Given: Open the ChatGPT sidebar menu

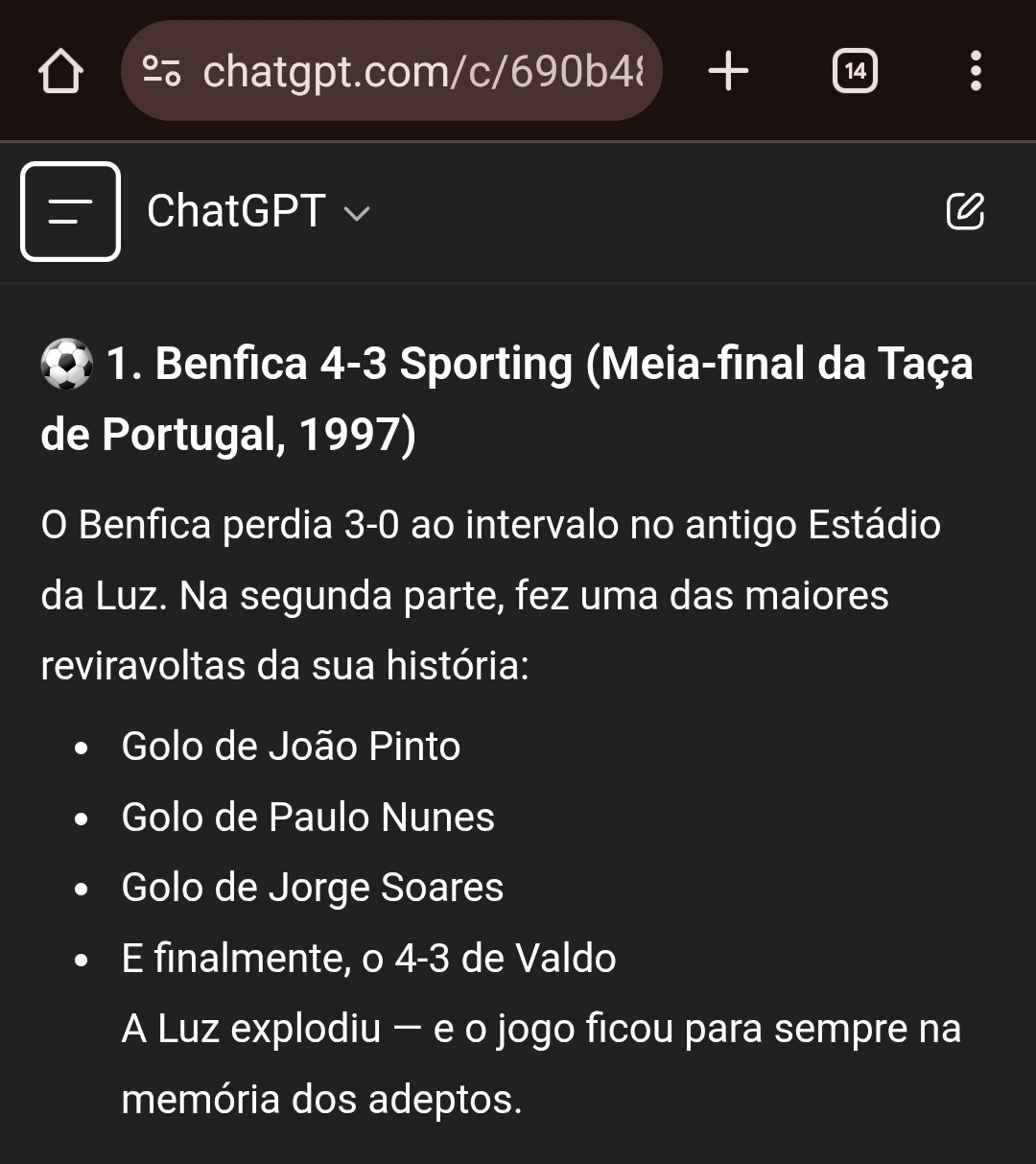Looking at the screenshot, I should coord(70,211).
